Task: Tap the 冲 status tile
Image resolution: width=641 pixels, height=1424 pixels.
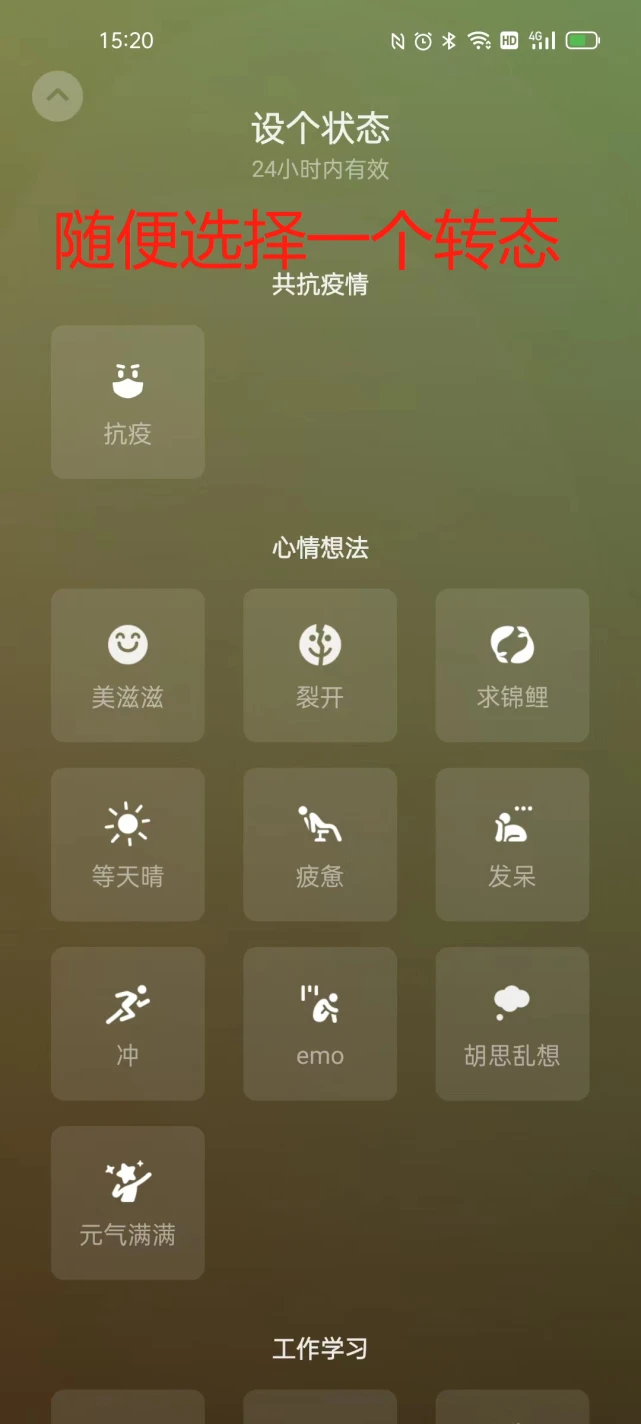Action: (128, 1023)
